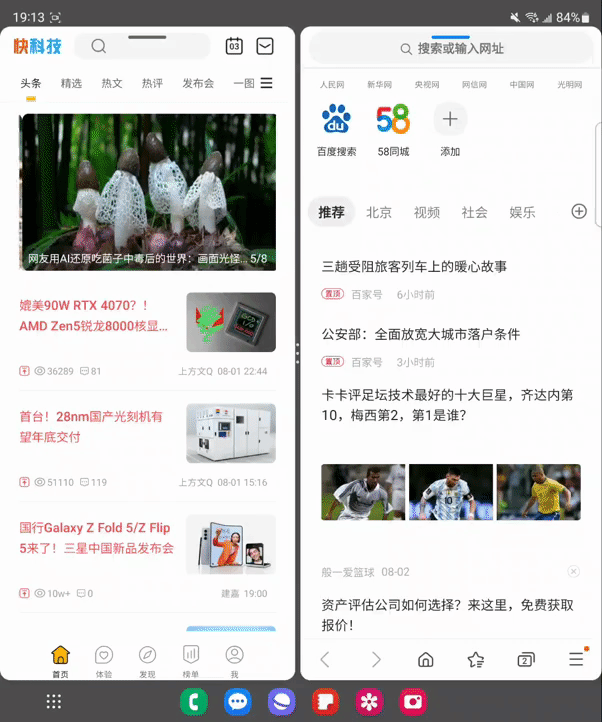Open the AI mushroom poisoning banner story
The image size is (602, 722).
pos(148,192)
